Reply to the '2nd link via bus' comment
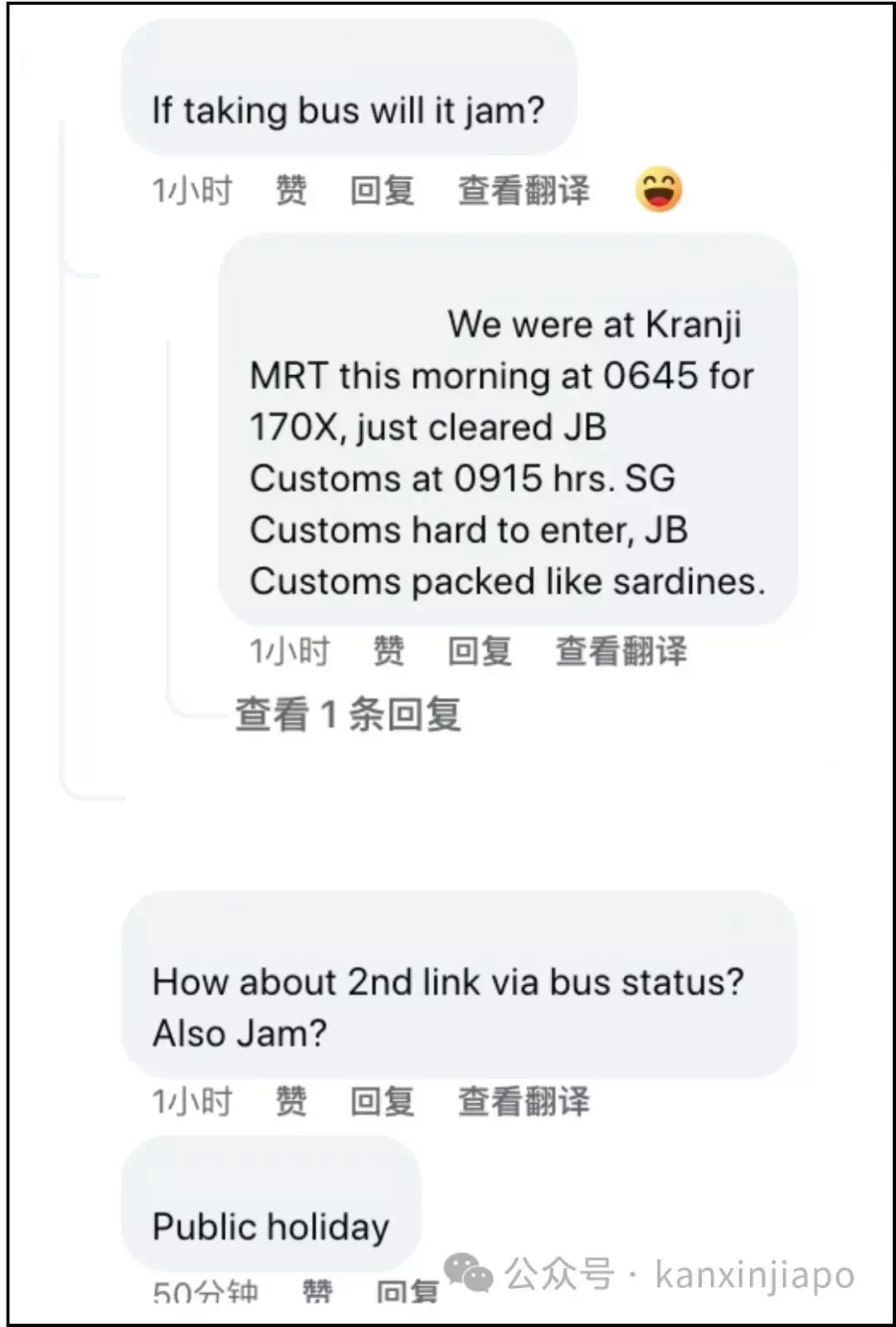Image resolution: width=896 pixels, height=1327 pixels. click(x=382, y=1101)
